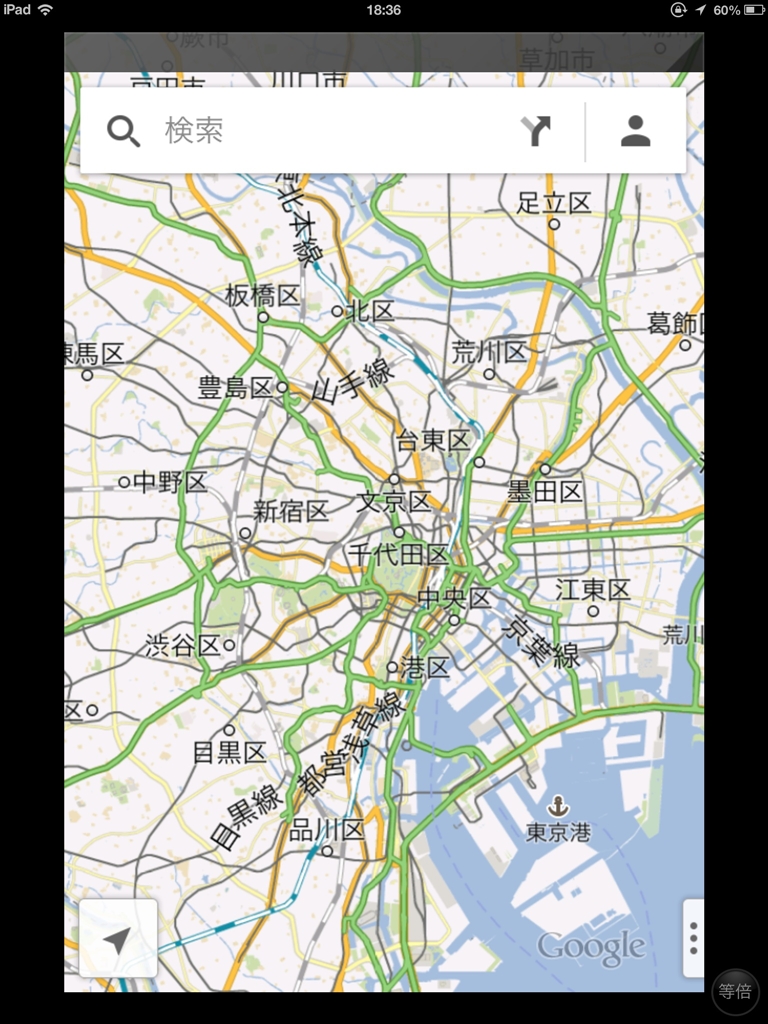Open directions with the route arrow icon

click(x=536, y=131)
